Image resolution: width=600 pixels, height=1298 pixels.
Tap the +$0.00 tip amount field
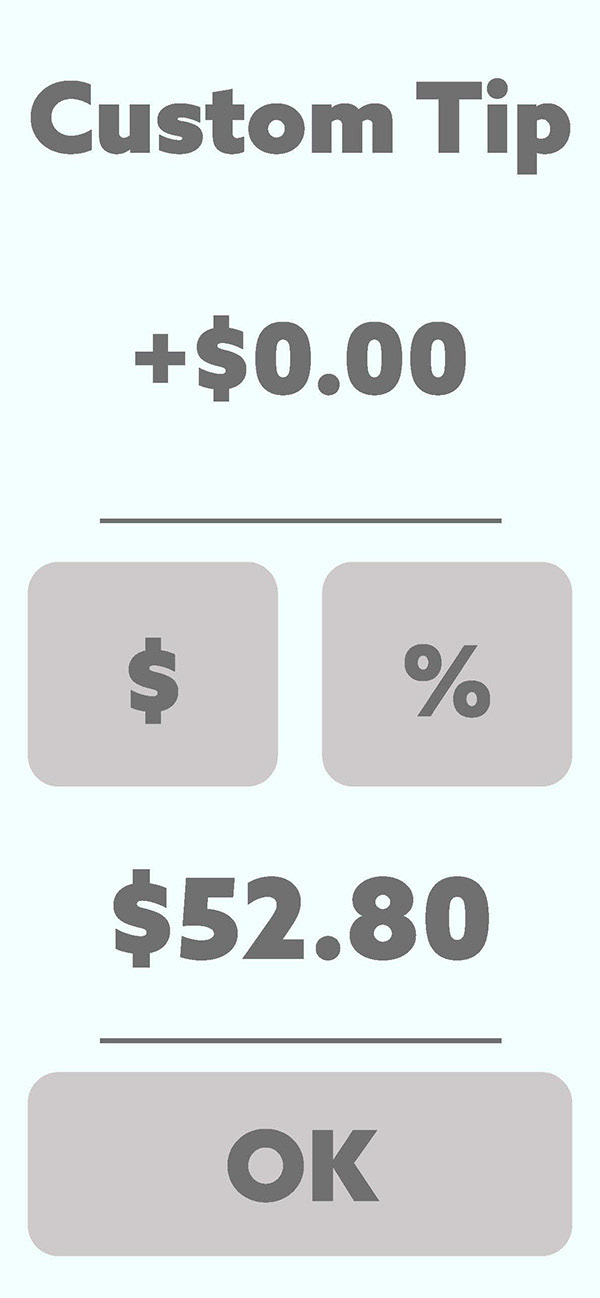pyautogui.click(x=300, y=360)
